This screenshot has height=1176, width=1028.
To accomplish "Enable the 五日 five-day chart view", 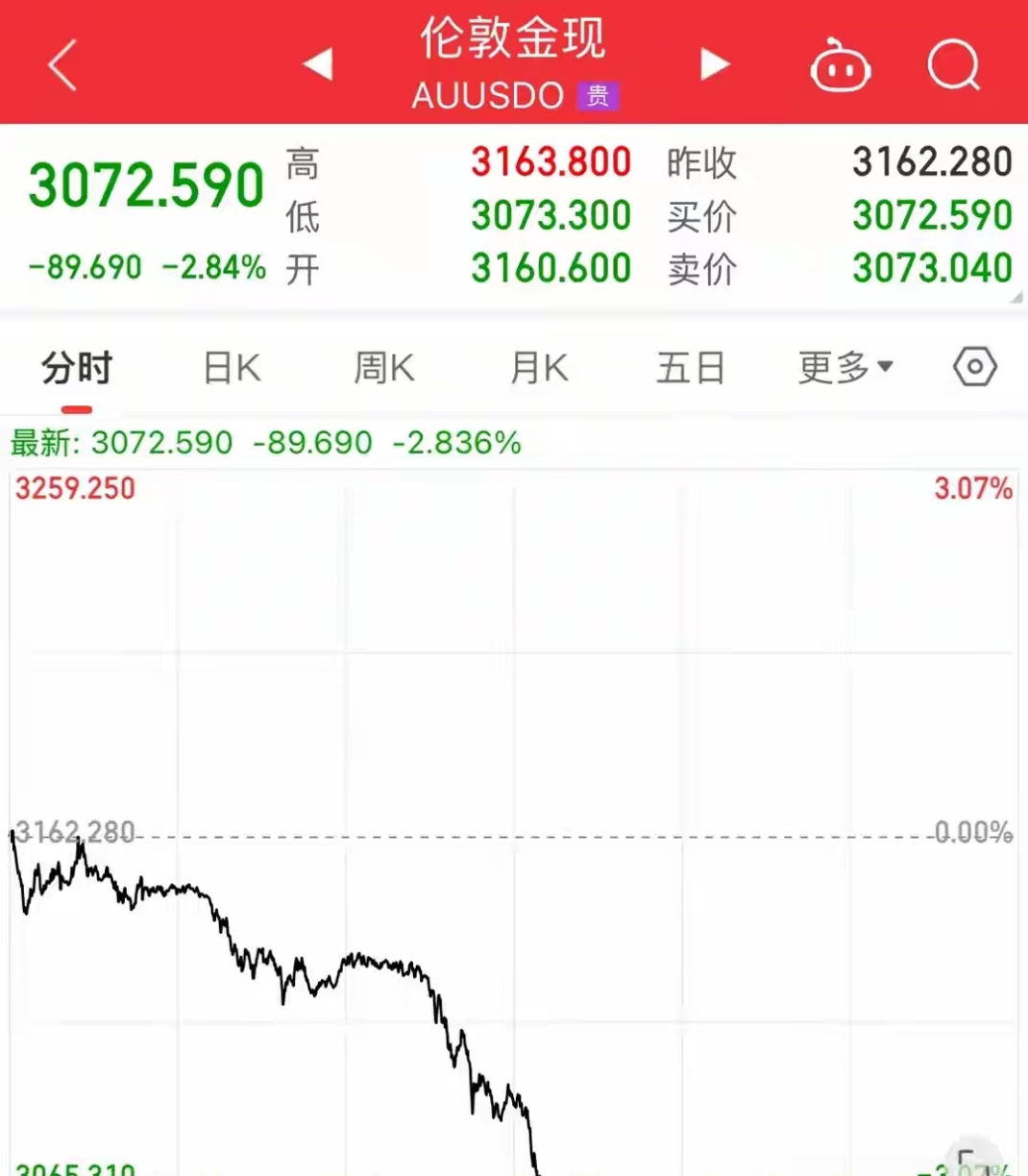I will (691, 366).
